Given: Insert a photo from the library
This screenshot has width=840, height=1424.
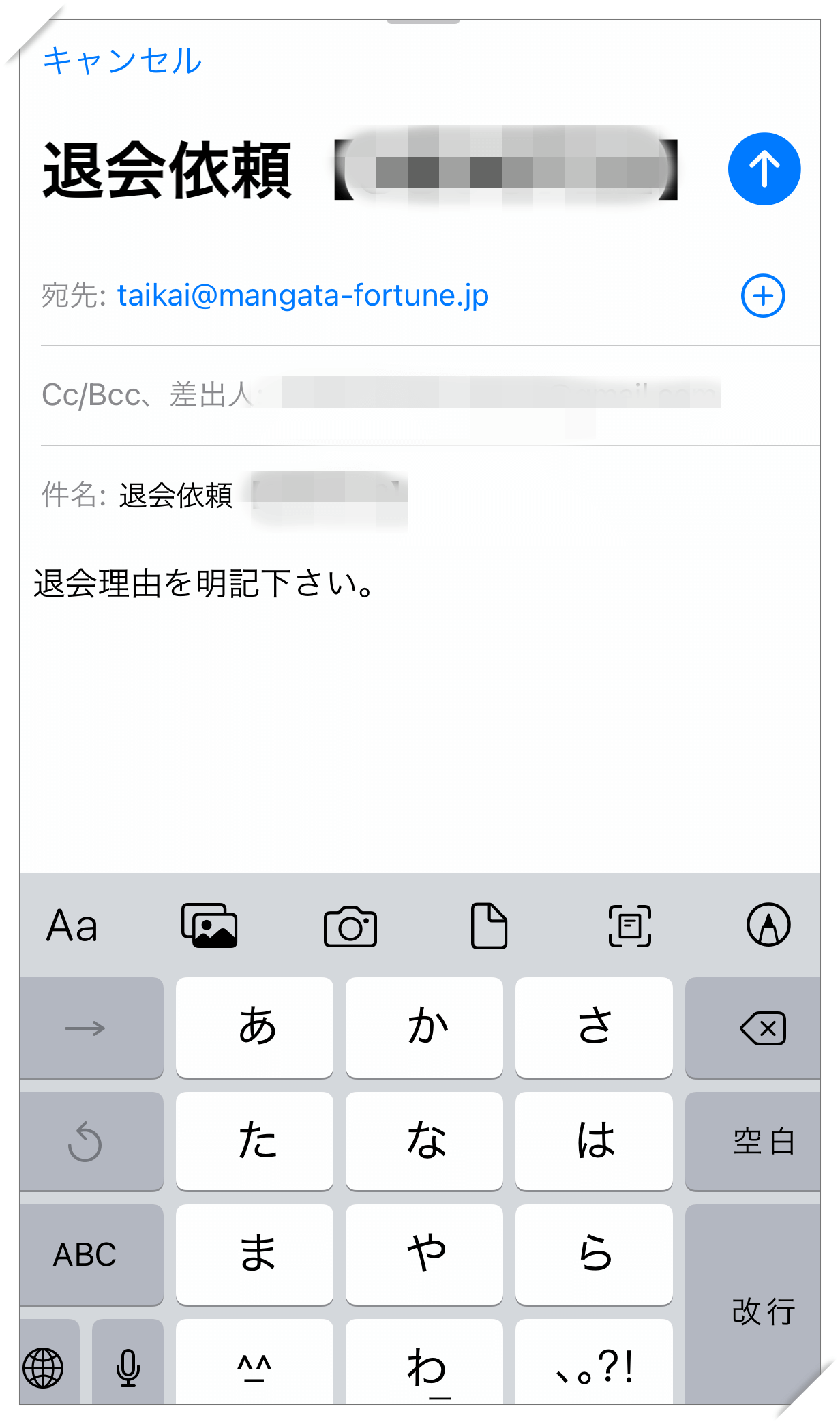Looking at the screenshot, I should click(x=210, y=926).
